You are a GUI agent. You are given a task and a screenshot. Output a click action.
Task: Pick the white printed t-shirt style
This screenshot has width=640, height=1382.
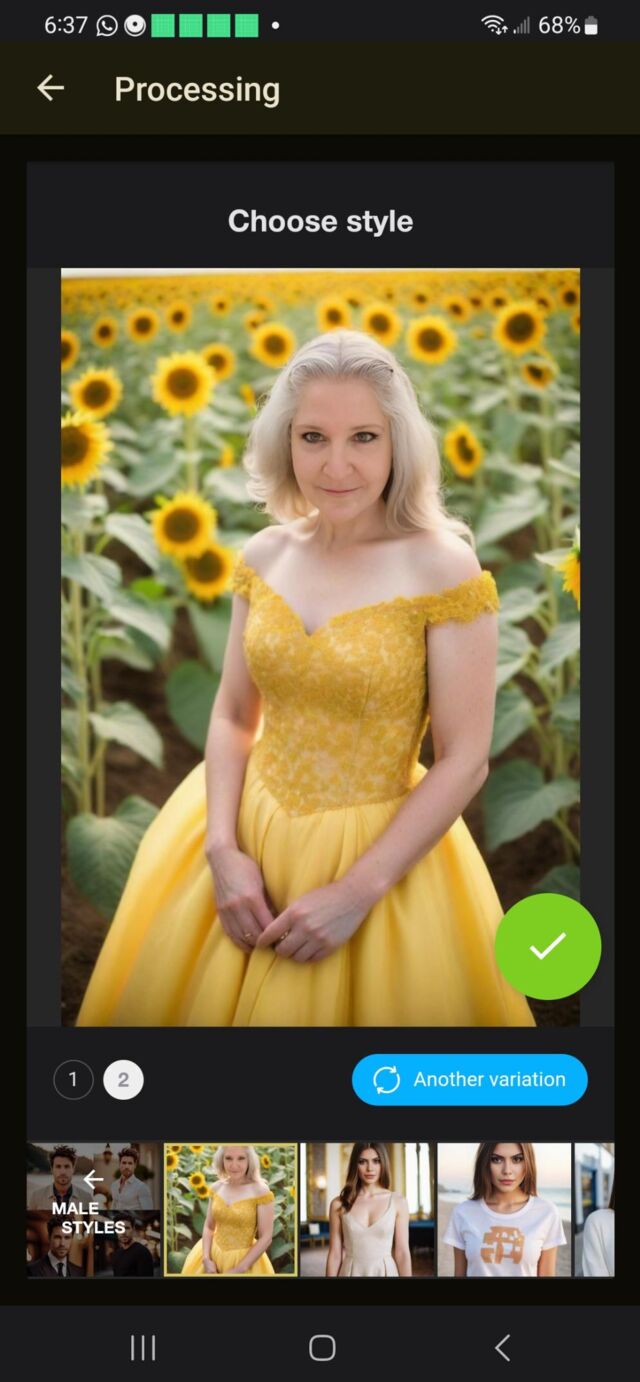pos(504,1210)
